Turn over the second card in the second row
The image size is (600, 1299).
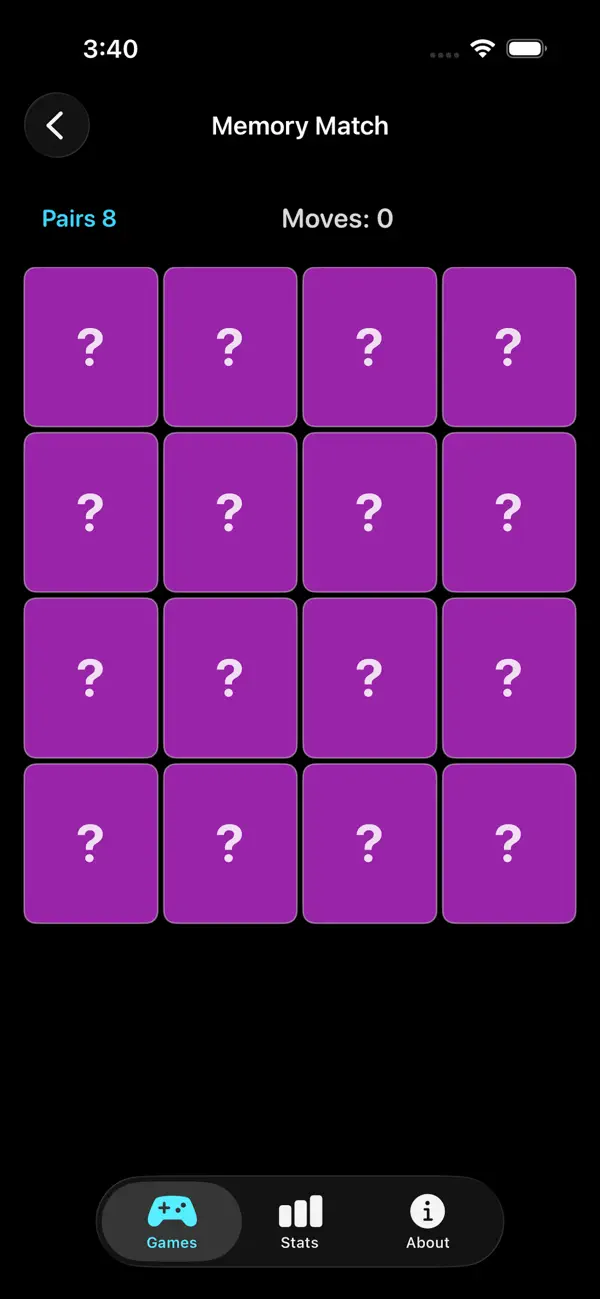coord(230,512)
